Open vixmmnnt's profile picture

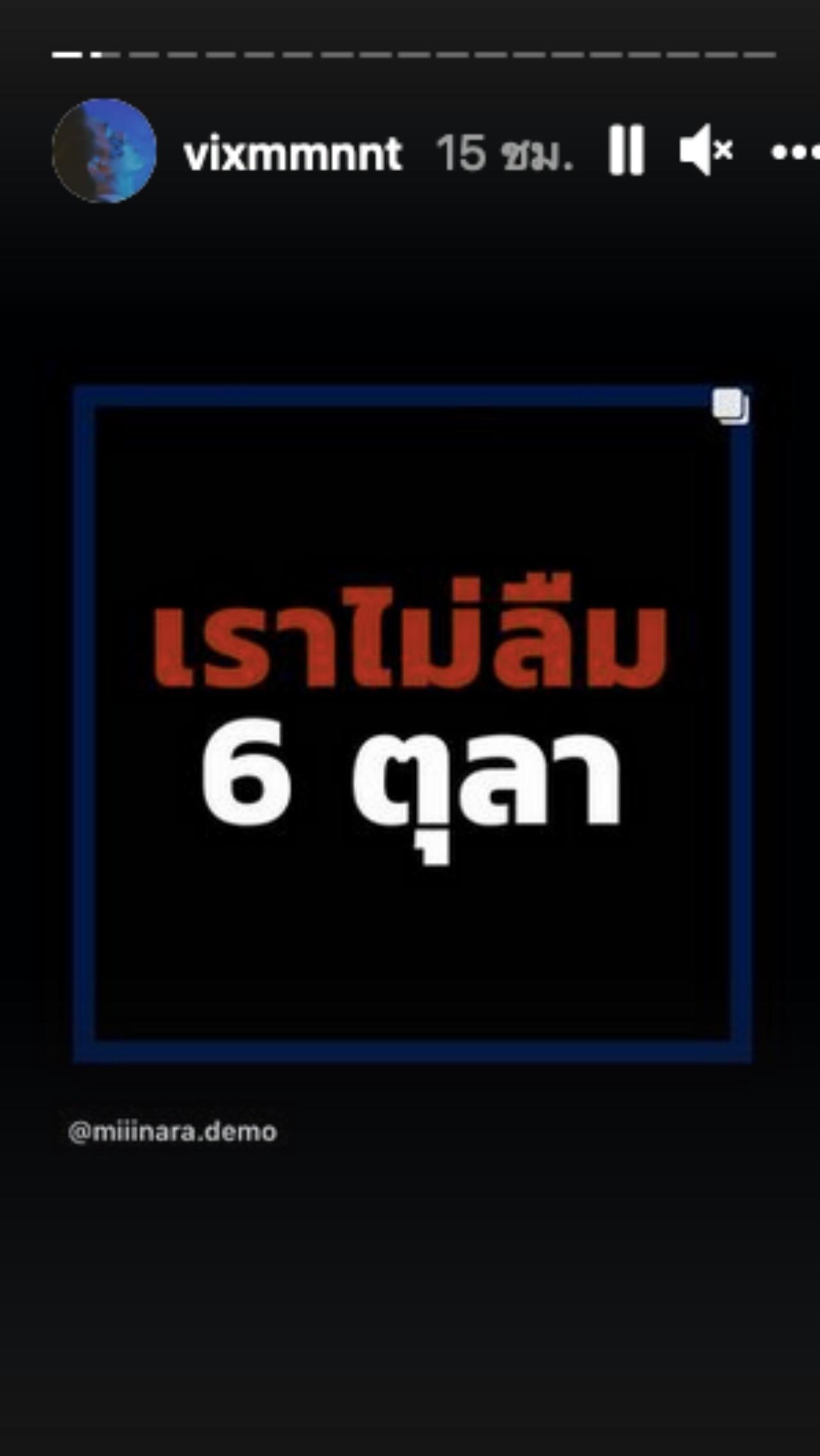pos(104,151)
